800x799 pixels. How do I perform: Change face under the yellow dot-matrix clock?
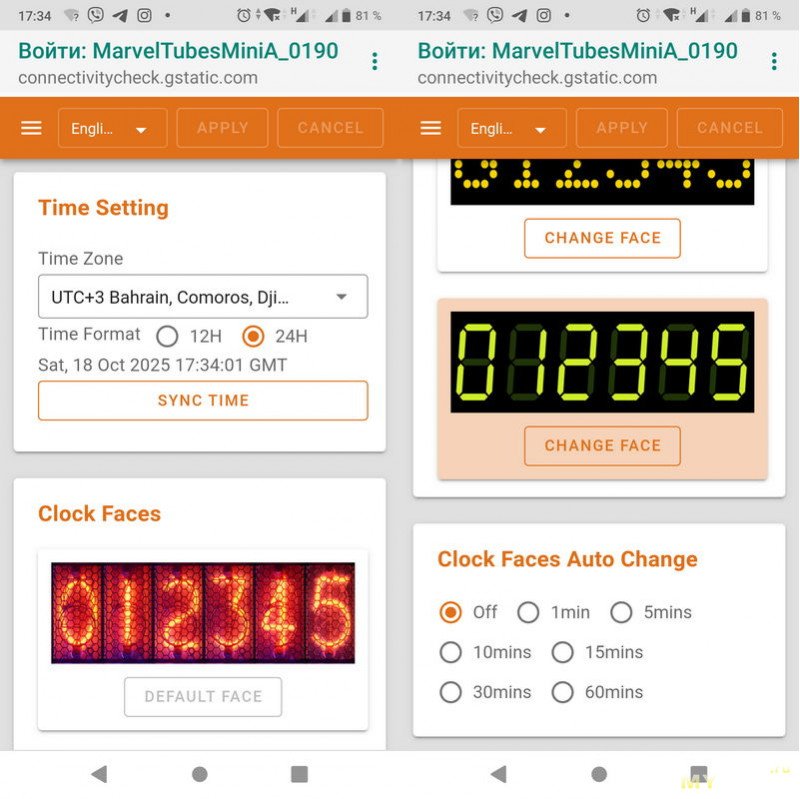(x=602, y=238)
